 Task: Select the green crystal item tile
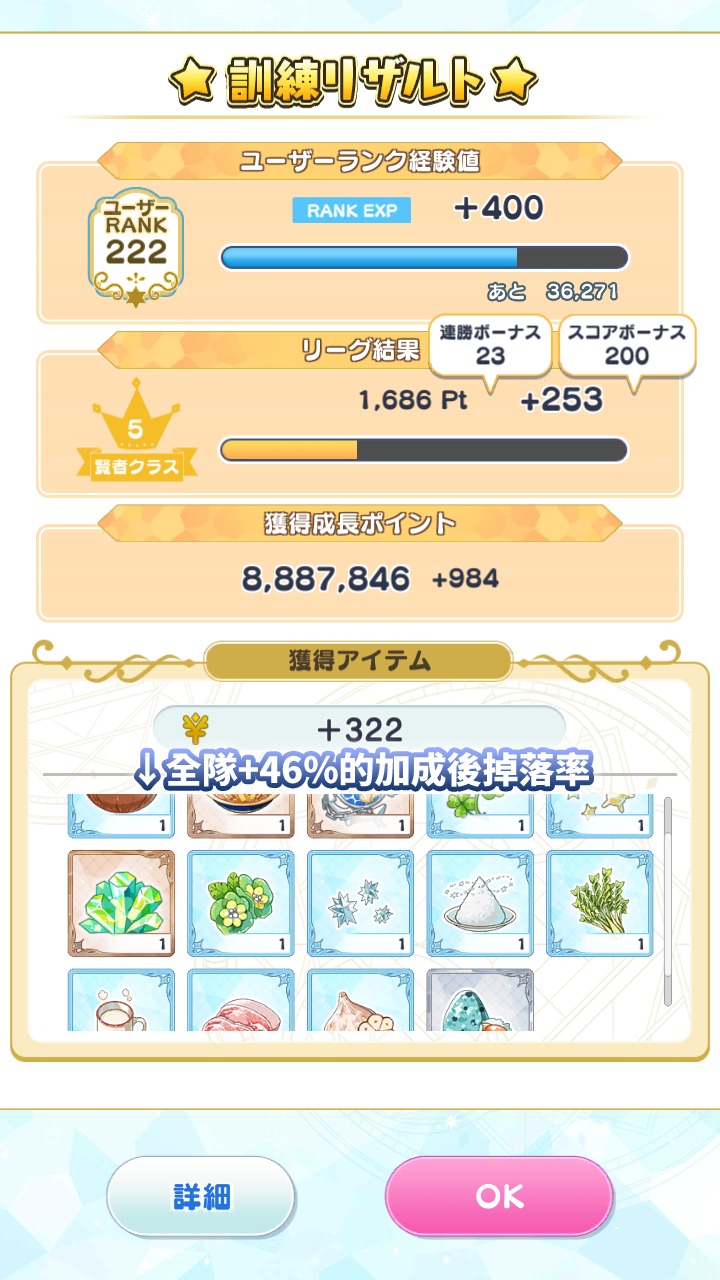pos(121,903)
